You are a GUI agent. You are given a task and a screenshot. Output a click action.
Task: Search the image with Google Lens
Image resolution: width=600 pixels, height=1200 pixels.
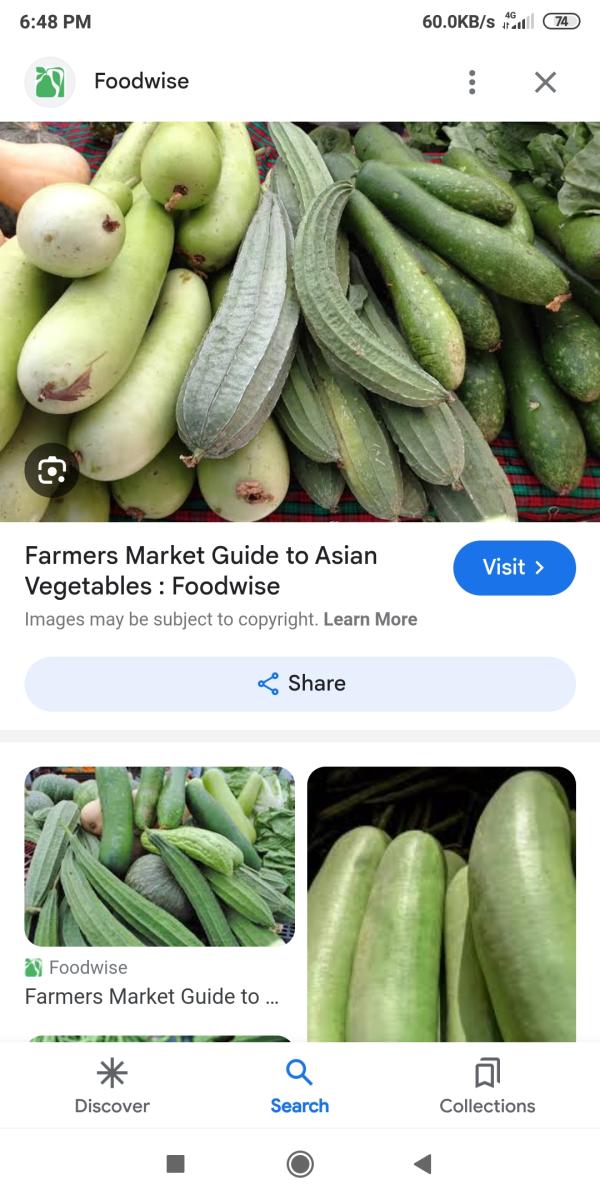tap(51, 471)
